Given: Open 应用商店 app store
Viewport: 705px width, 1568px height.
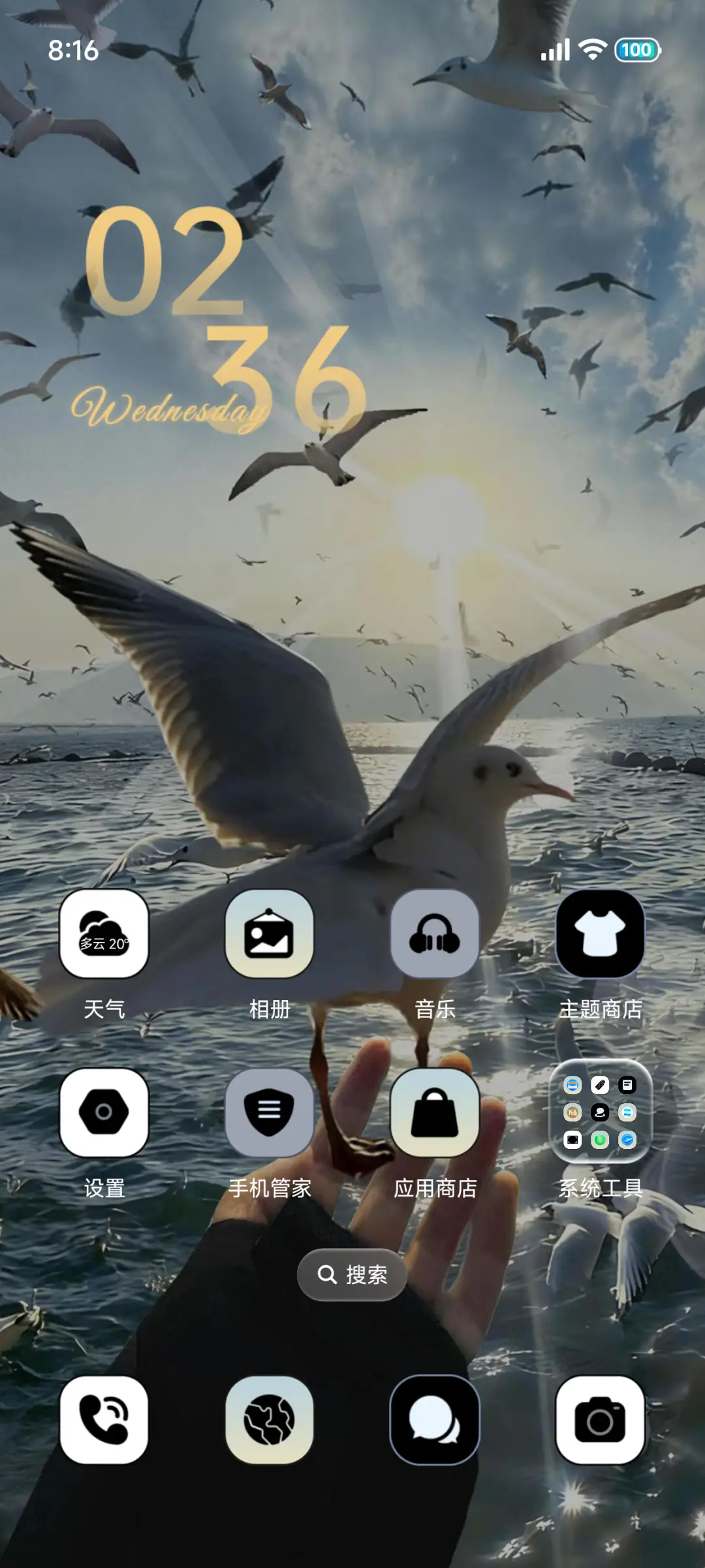Looking at the screenshot, I should coord(435,1112).
